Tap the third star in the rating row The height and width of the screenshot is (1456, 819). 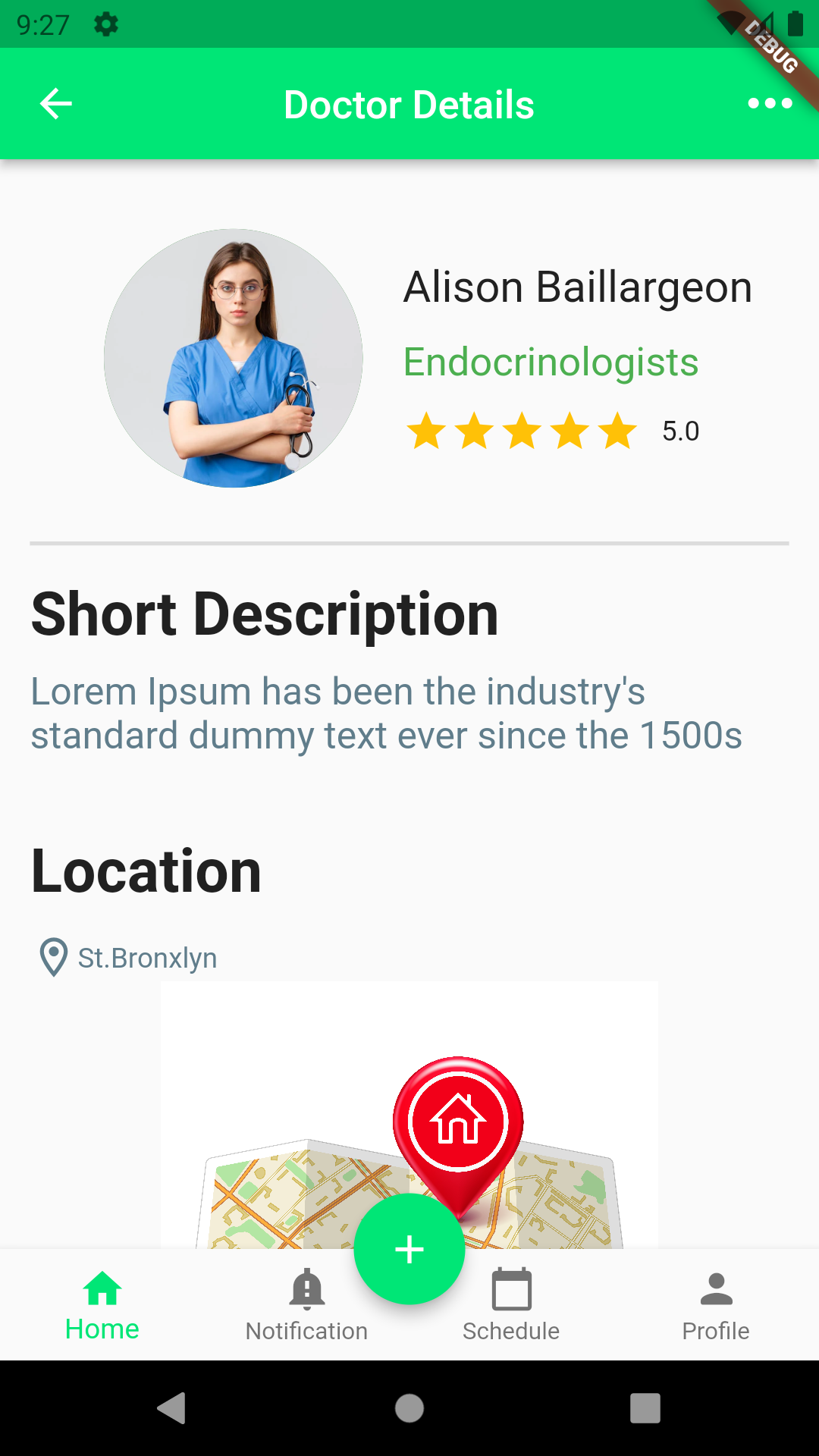pyautogui.click(x=521, y=431)
